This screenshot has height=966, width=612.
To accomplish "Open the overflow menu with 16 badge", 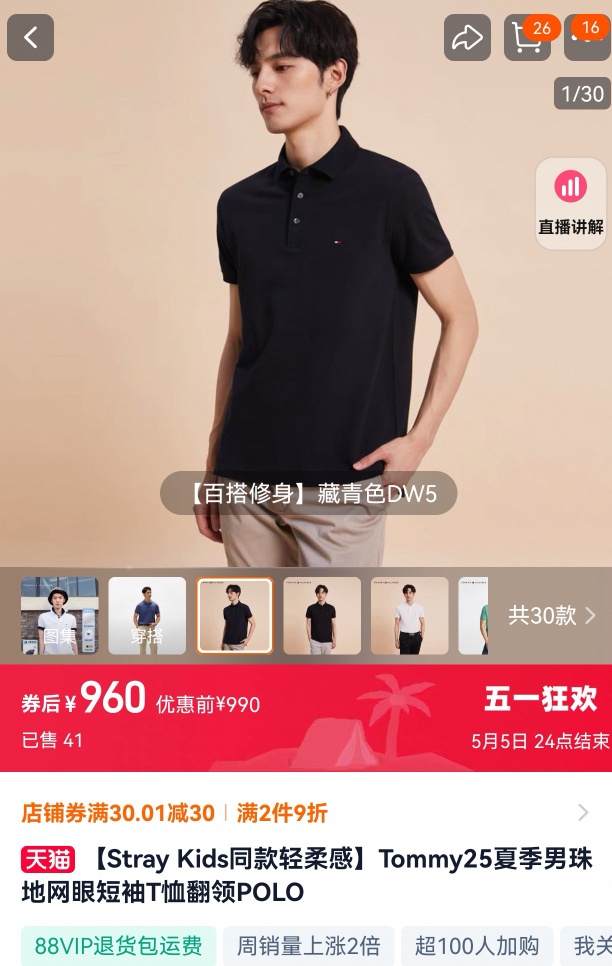I will [x=587, y=38].
